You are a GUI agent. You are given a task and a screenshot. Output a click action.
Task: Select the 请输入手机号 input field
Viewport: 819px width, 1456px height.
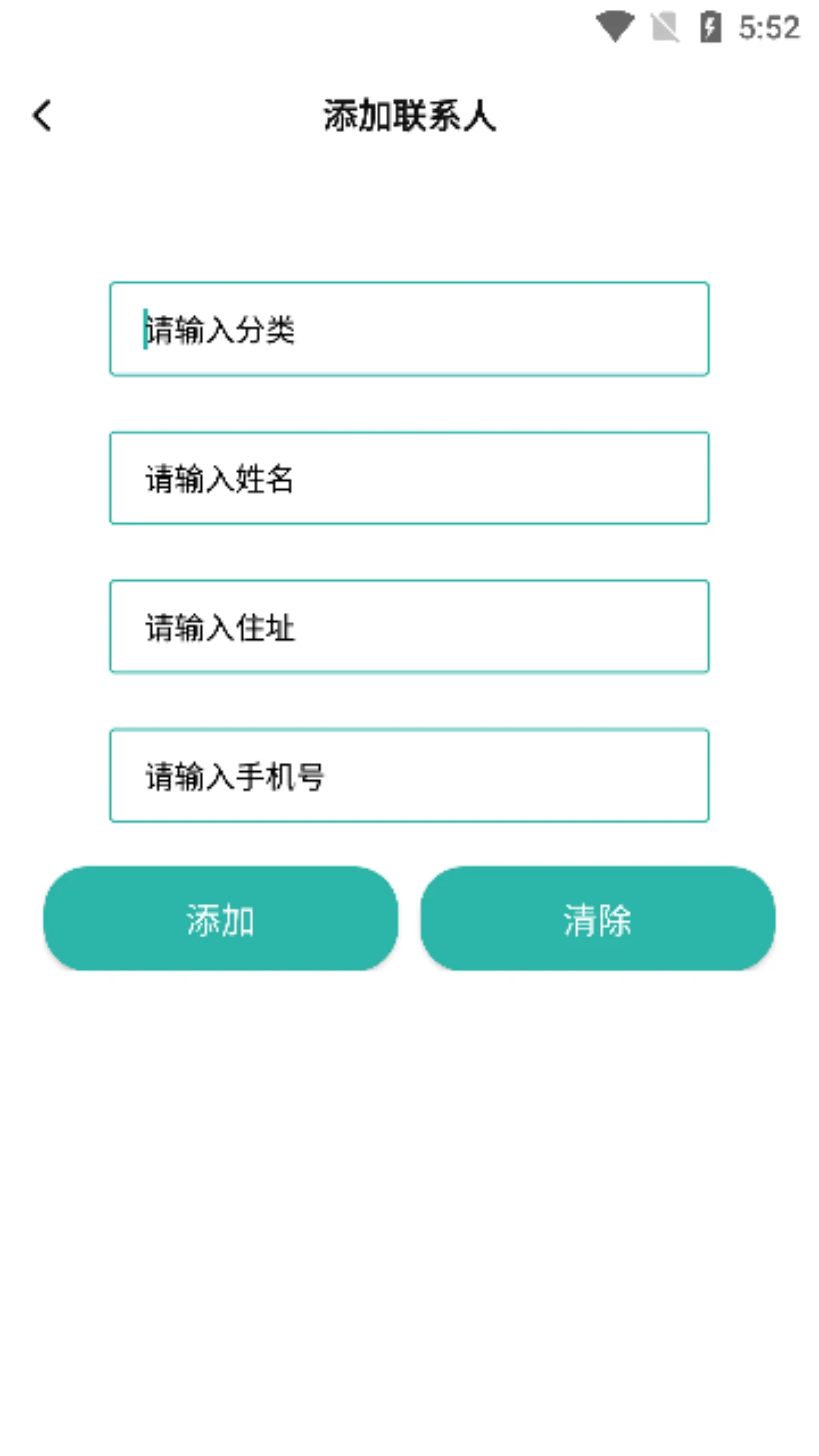pyautogui.click(x=409, y=775)
